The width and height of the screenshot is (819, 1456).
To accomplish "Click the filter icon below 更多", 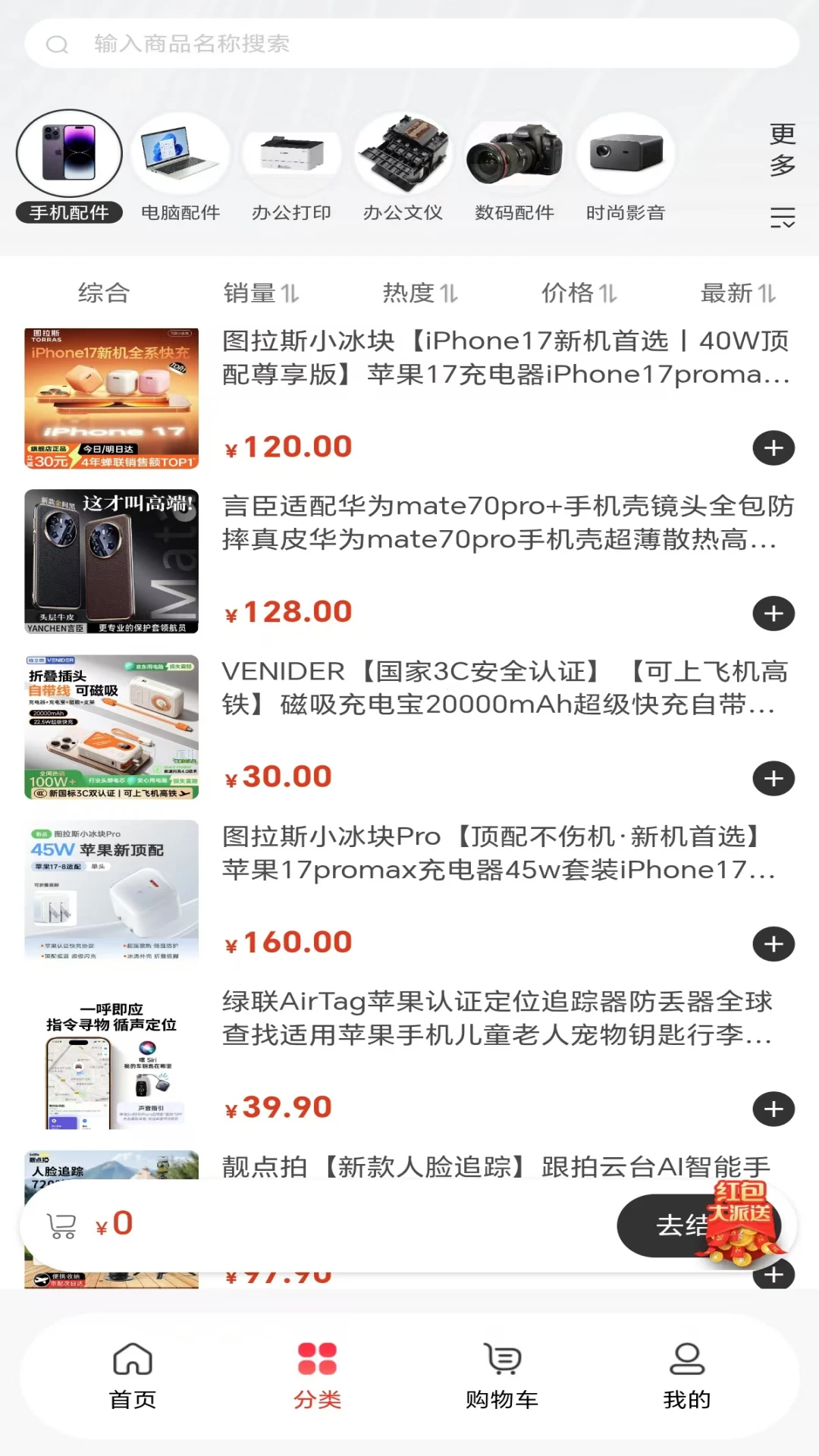I will pos(782,218).
